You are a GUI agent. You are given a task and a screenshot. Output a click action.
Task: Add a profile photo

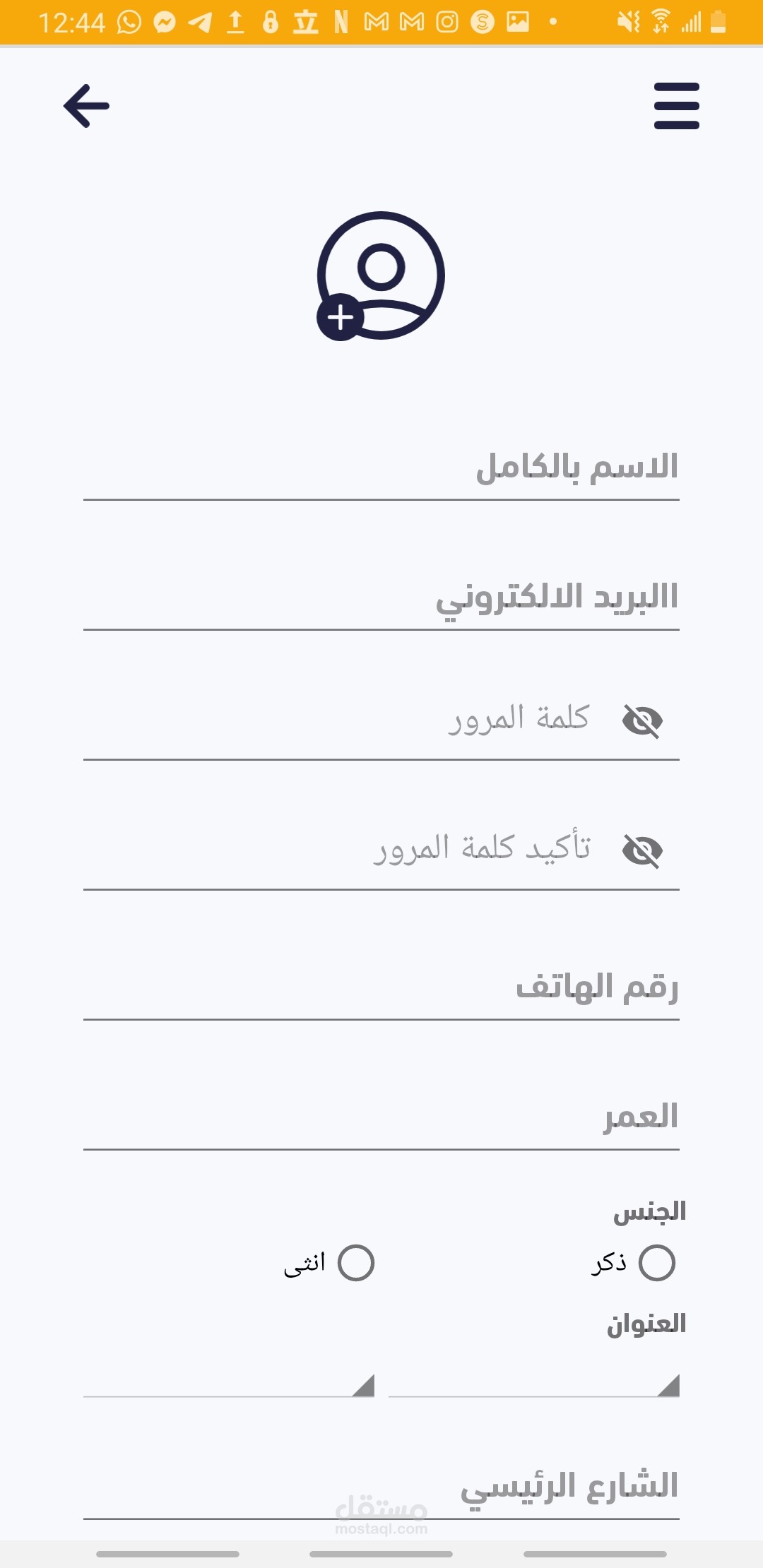380,275
